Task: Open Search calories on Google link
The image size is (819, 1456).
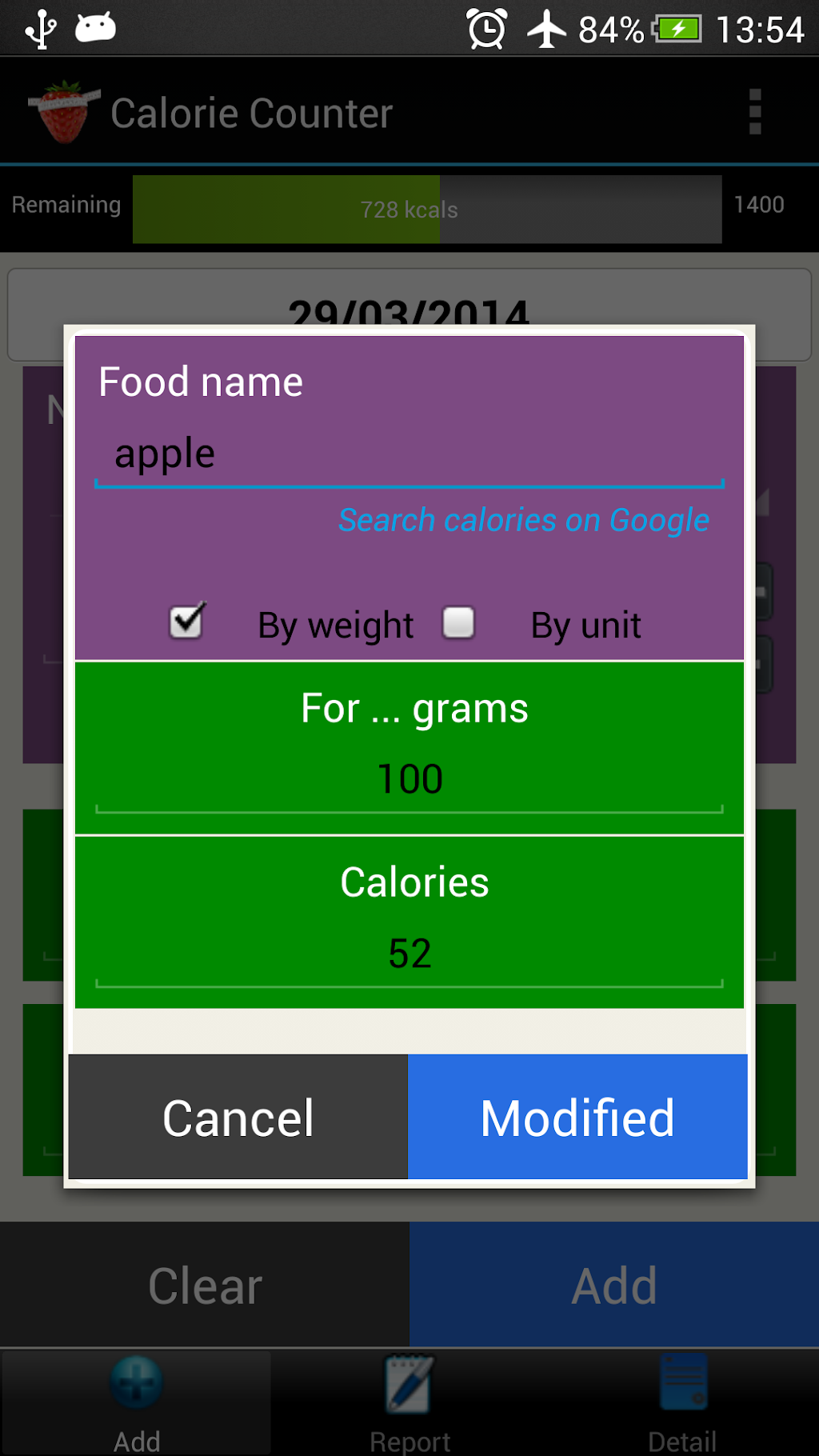Action: pos(524,521)
